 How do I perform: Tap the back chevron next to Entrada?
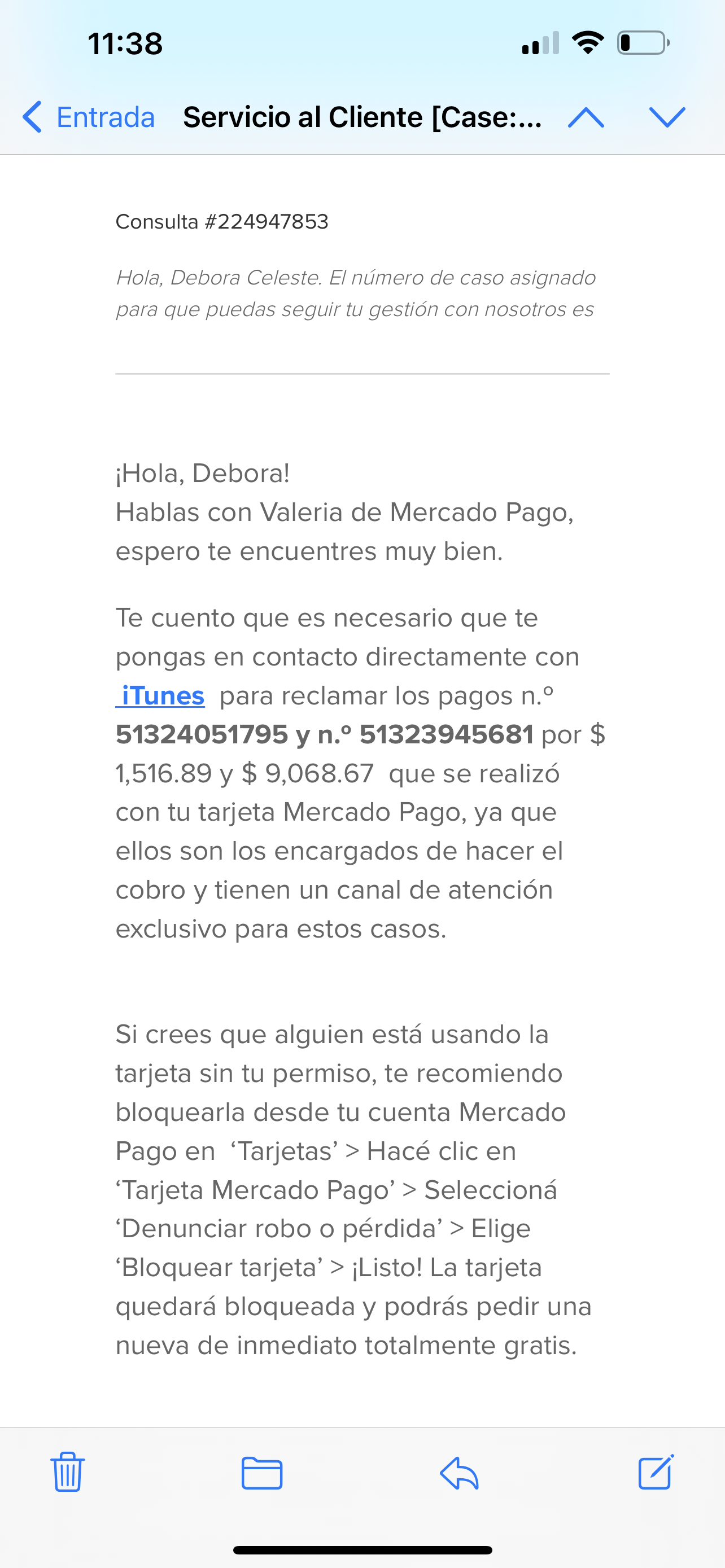pos(32,116)
